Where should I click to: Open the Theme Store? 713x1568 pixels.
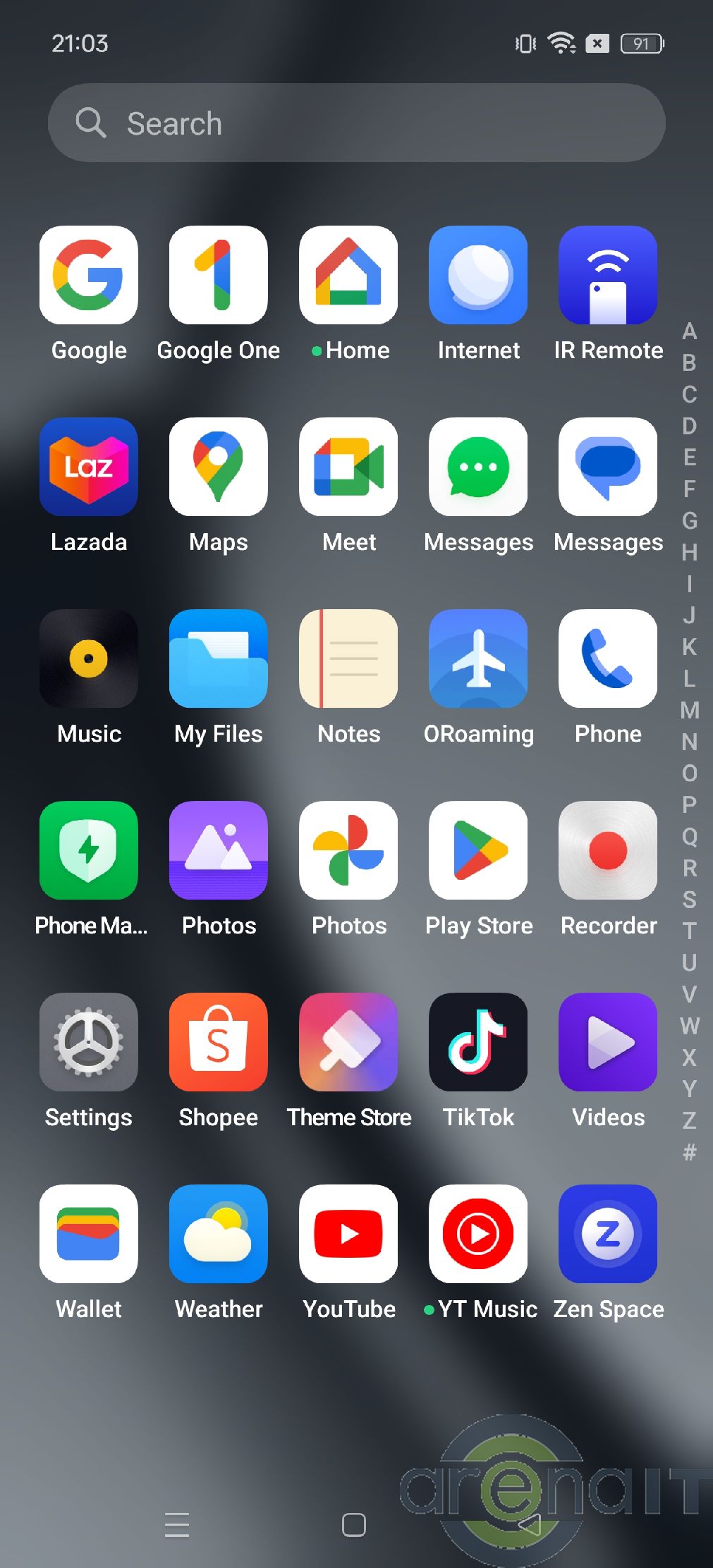(x=348, y=1043)
